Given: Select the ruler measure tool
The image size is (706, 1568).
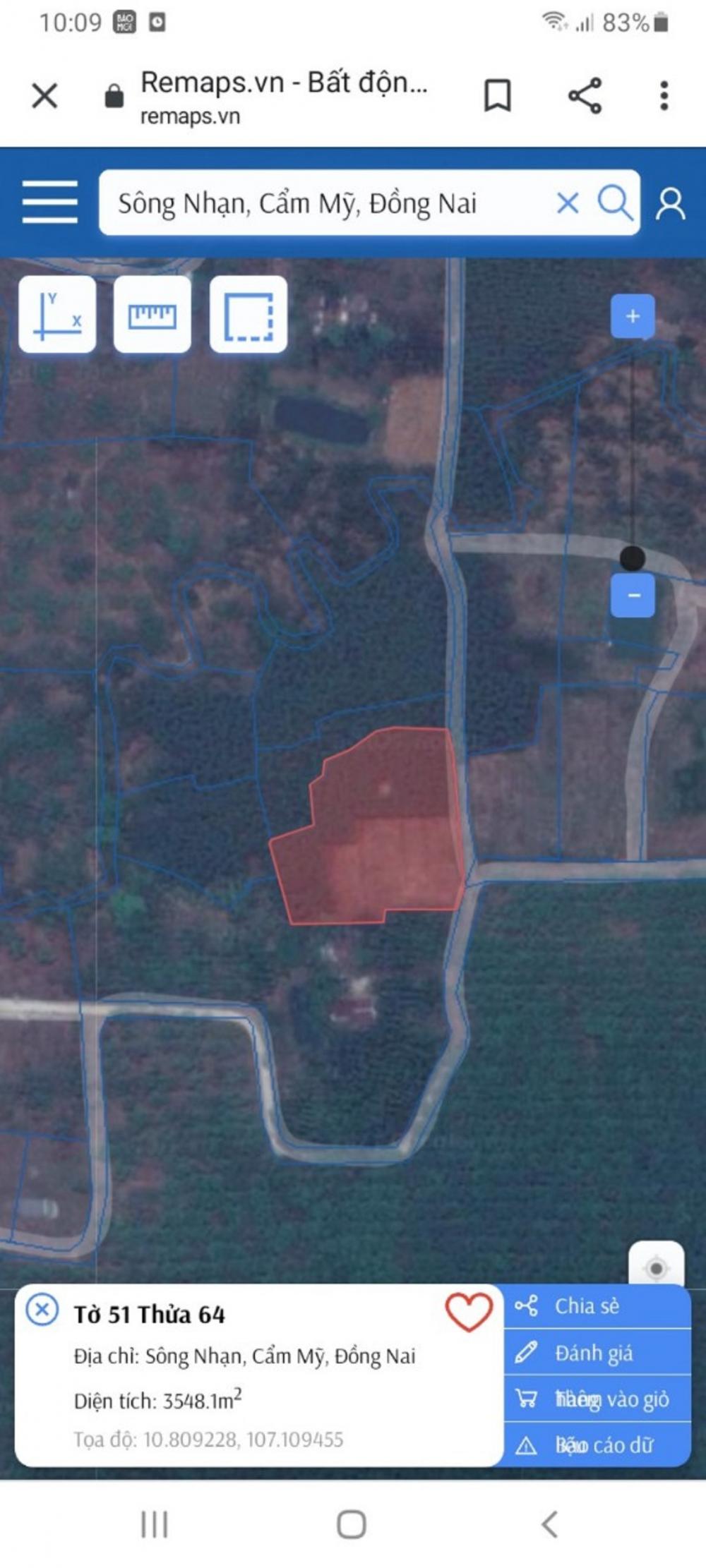Looking at the screenshot, I should tap(152, 314).
